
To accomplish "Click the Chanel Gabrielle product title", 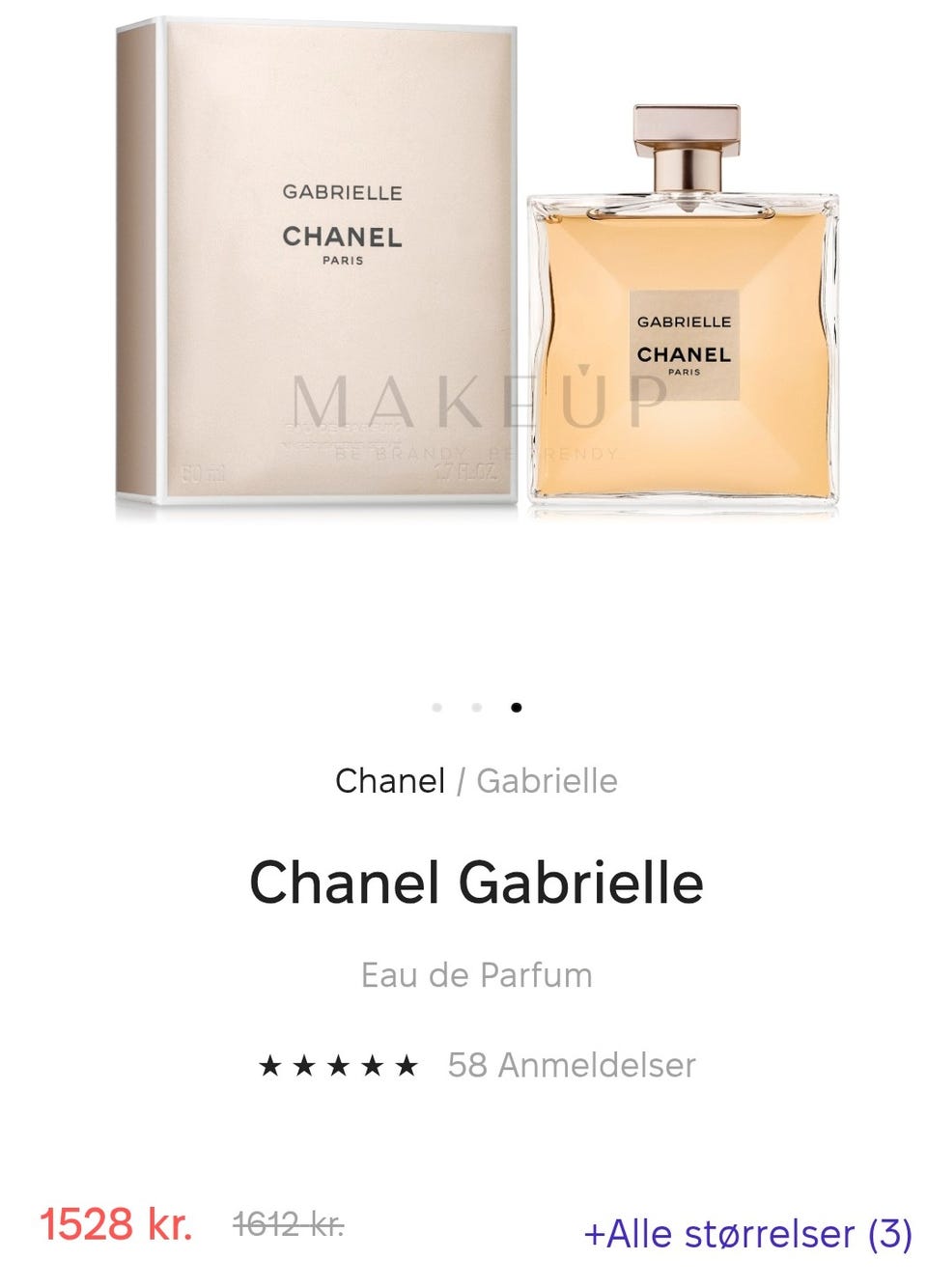I will (475, 882).
